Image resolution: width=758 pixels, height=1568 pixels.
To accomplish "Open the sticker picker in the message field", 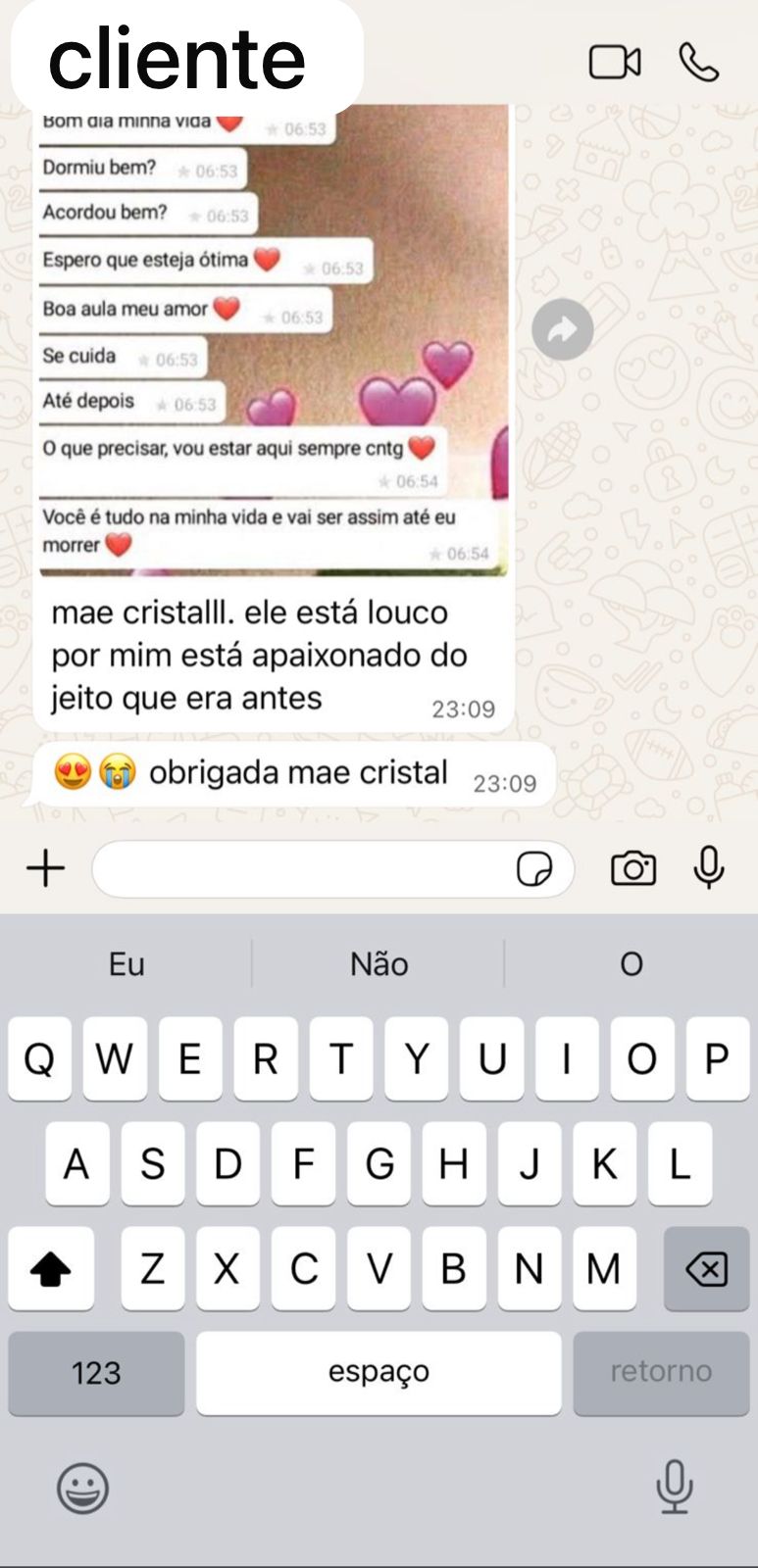I will tap(534, 870).
